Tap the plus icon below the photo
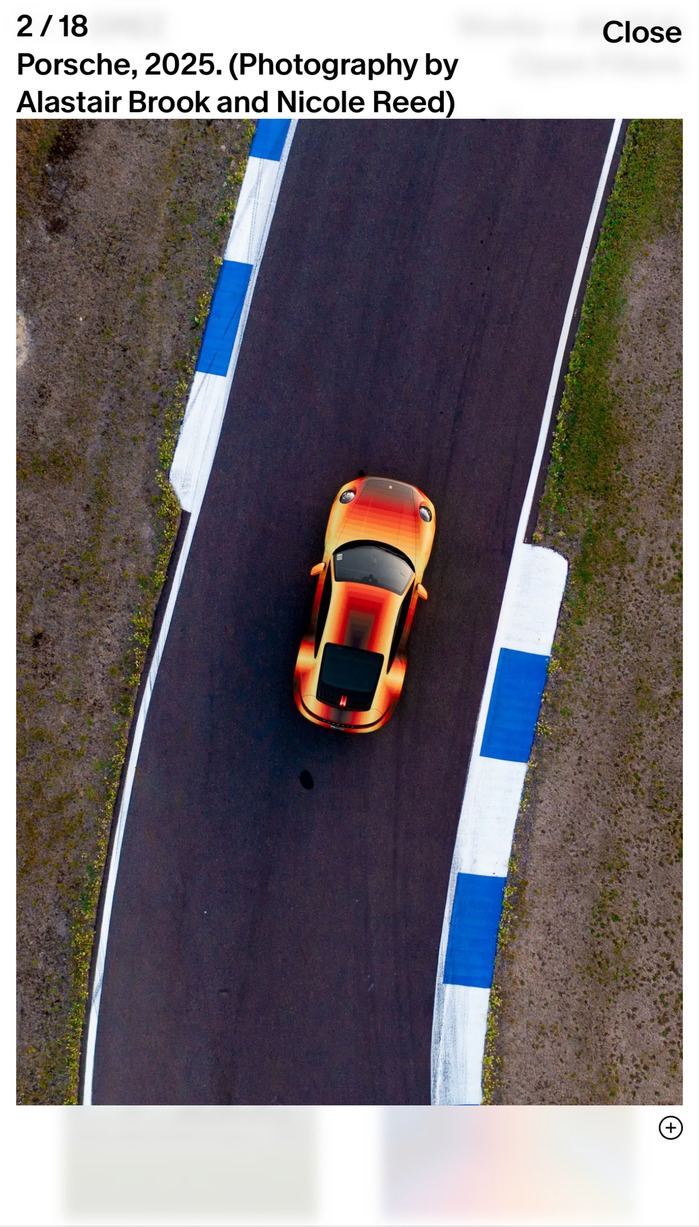Viewport: 699px width, 1227px height. (x=670, y=1128)
